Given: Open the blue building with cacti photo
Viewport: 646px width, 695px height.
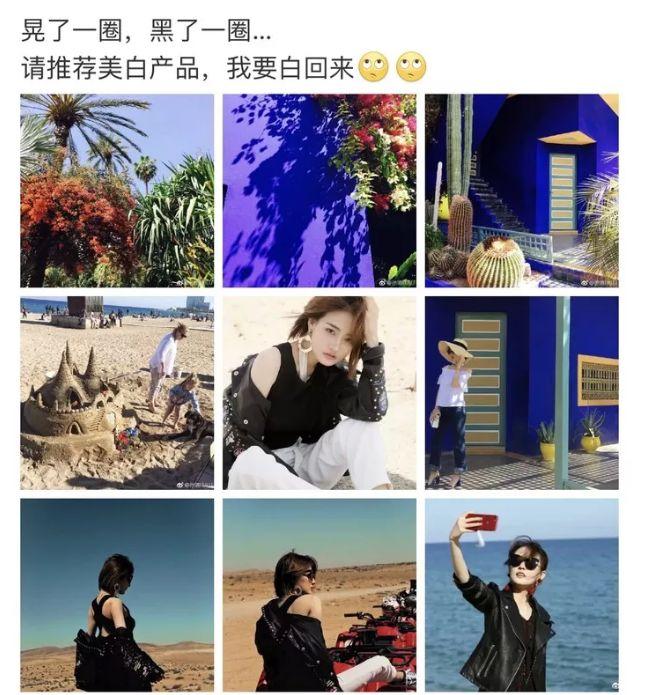Looking at the screenshot, I should tap(521, 190).
